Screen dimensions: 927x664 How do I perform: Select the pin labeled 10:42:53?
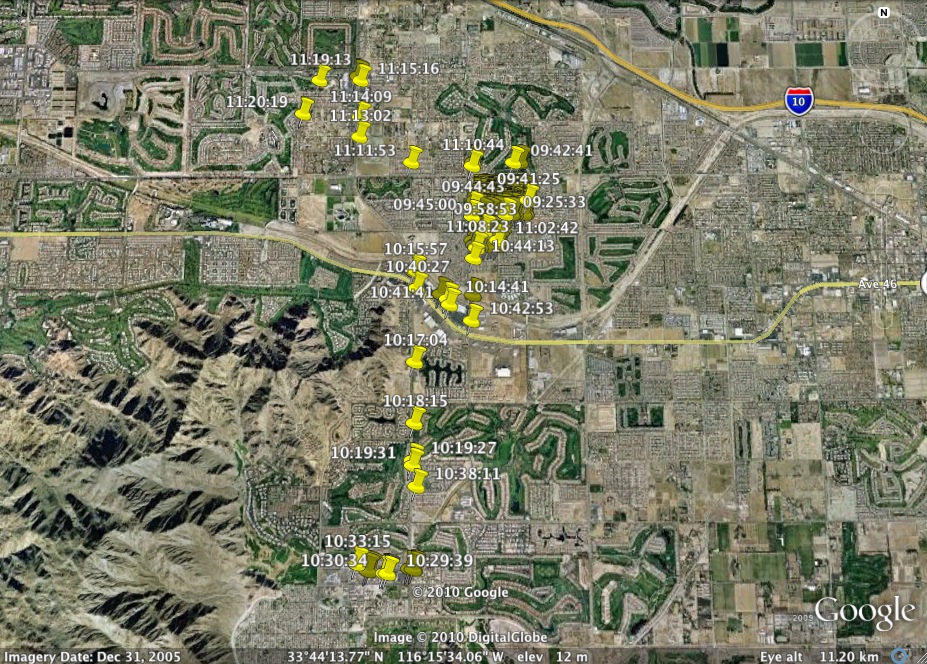click(x=474, y=315)
